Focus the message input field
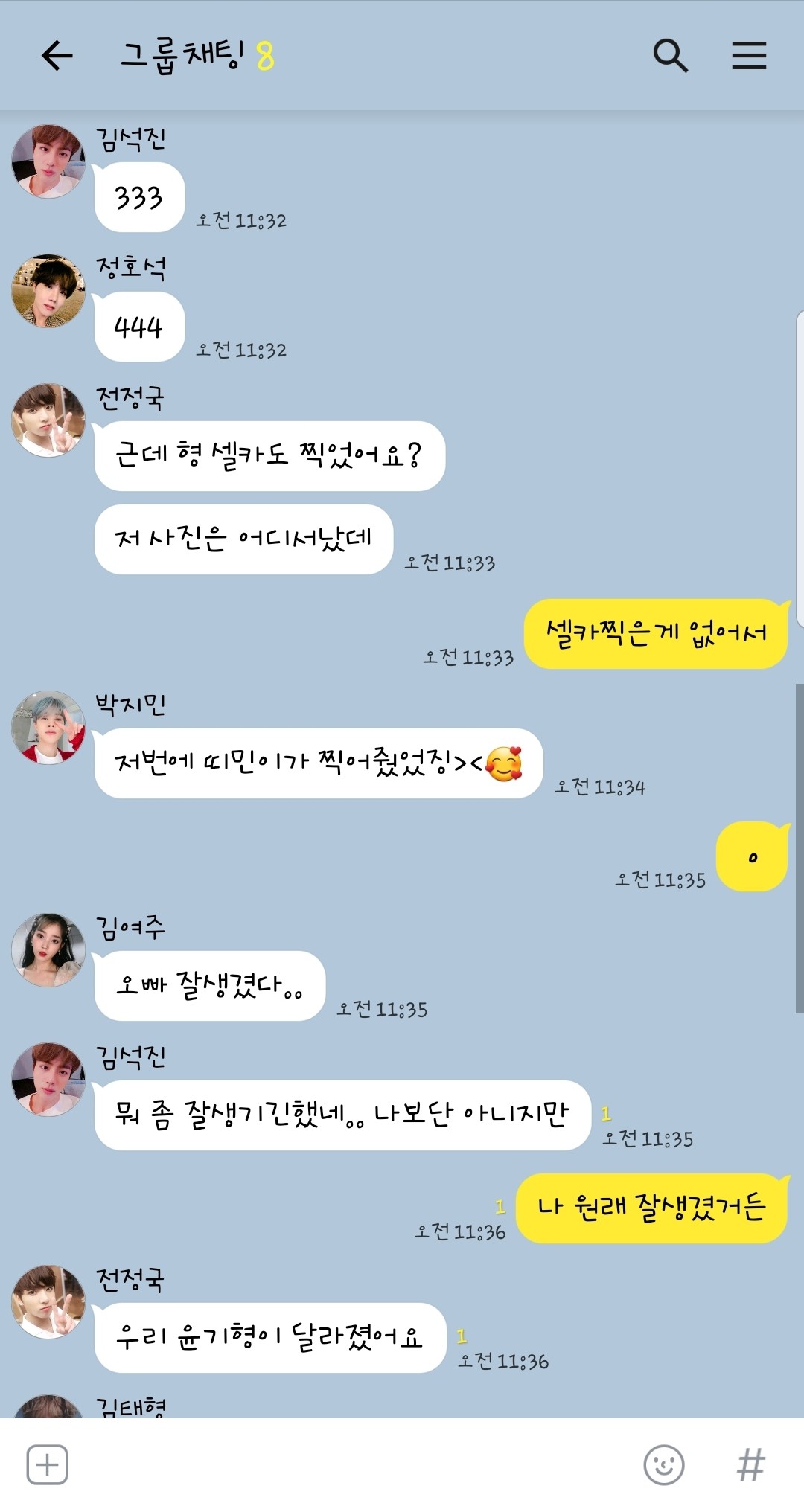Screen dimensions: 804x1512 tap(350, 1465)
